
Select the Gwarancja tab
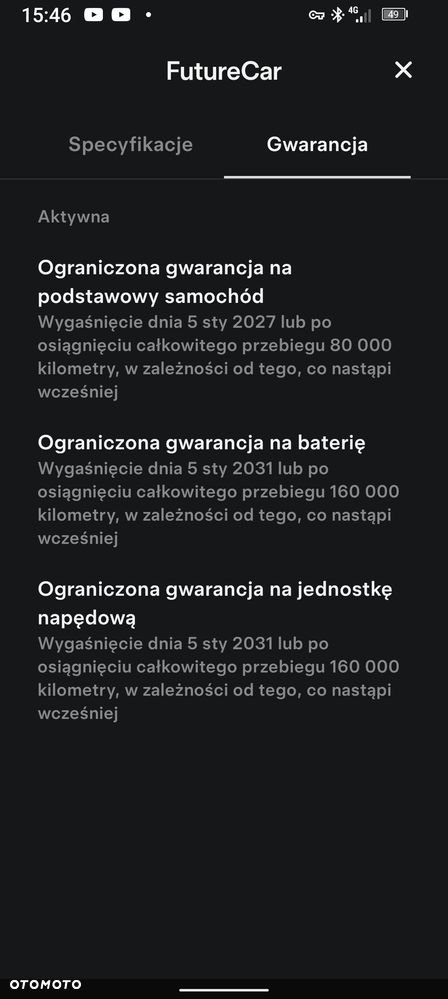[317, 145]
